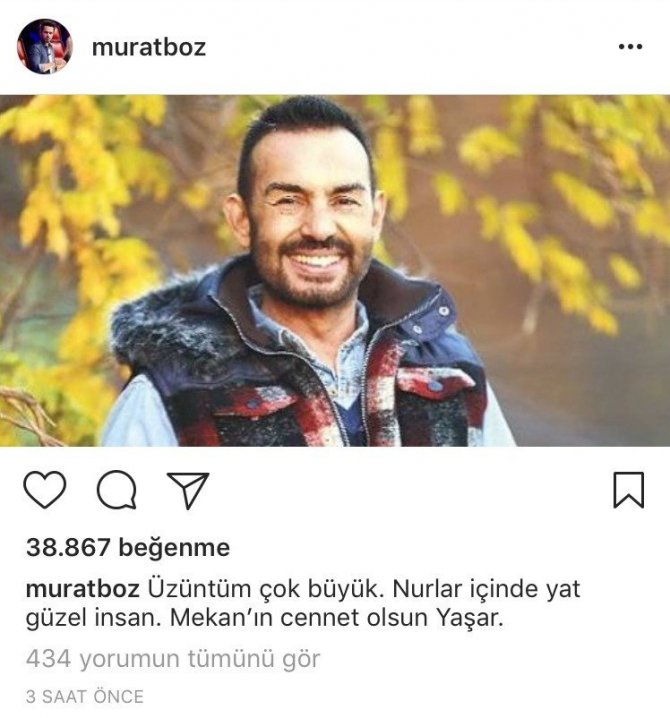Open the post's three-dot options menu
Image resolution: width=670 pixels, height=718 pixels.
point(630,47)
